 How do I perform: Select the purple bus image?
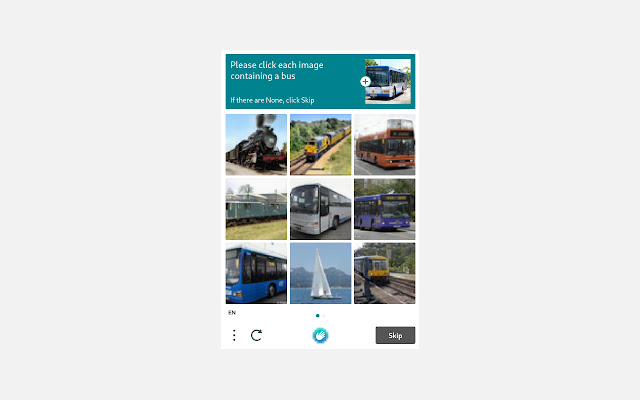(384, 209)
